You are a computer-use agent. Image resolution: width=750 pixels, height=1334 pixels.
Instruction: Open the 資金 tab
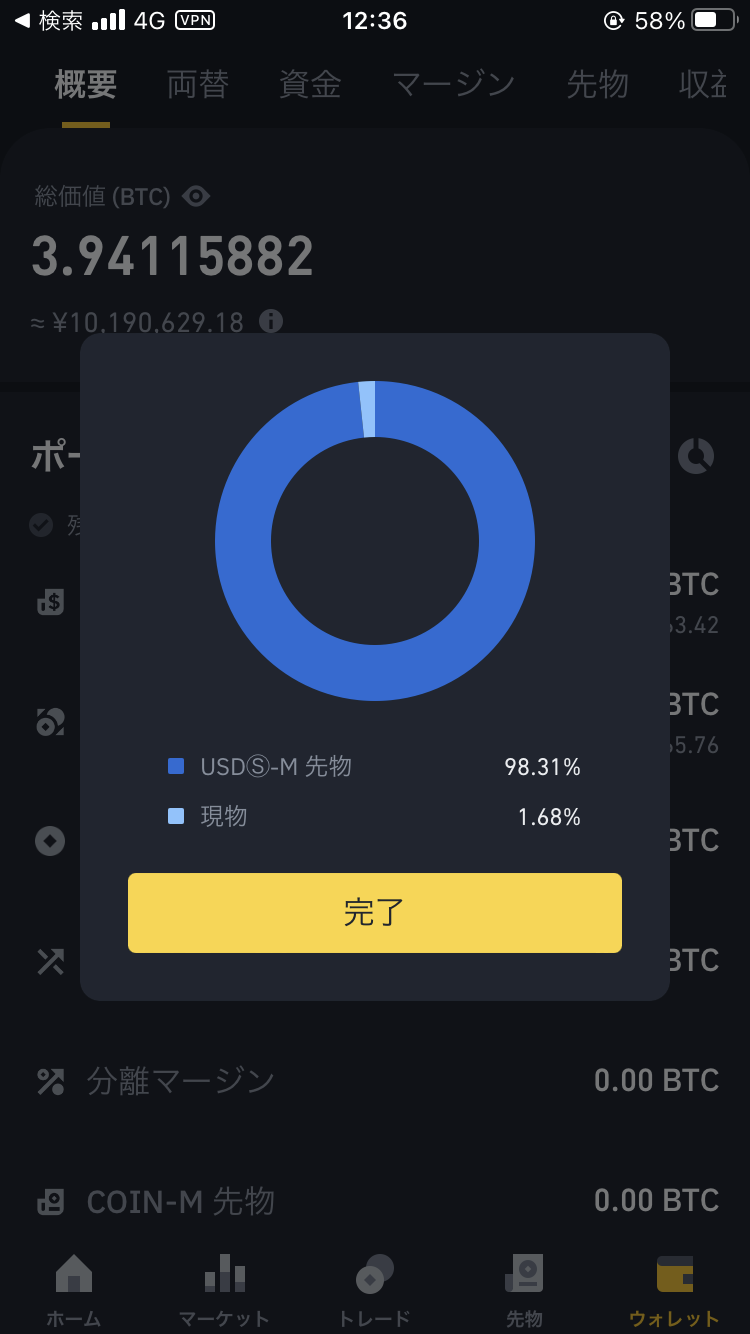[x=310, y=85]
